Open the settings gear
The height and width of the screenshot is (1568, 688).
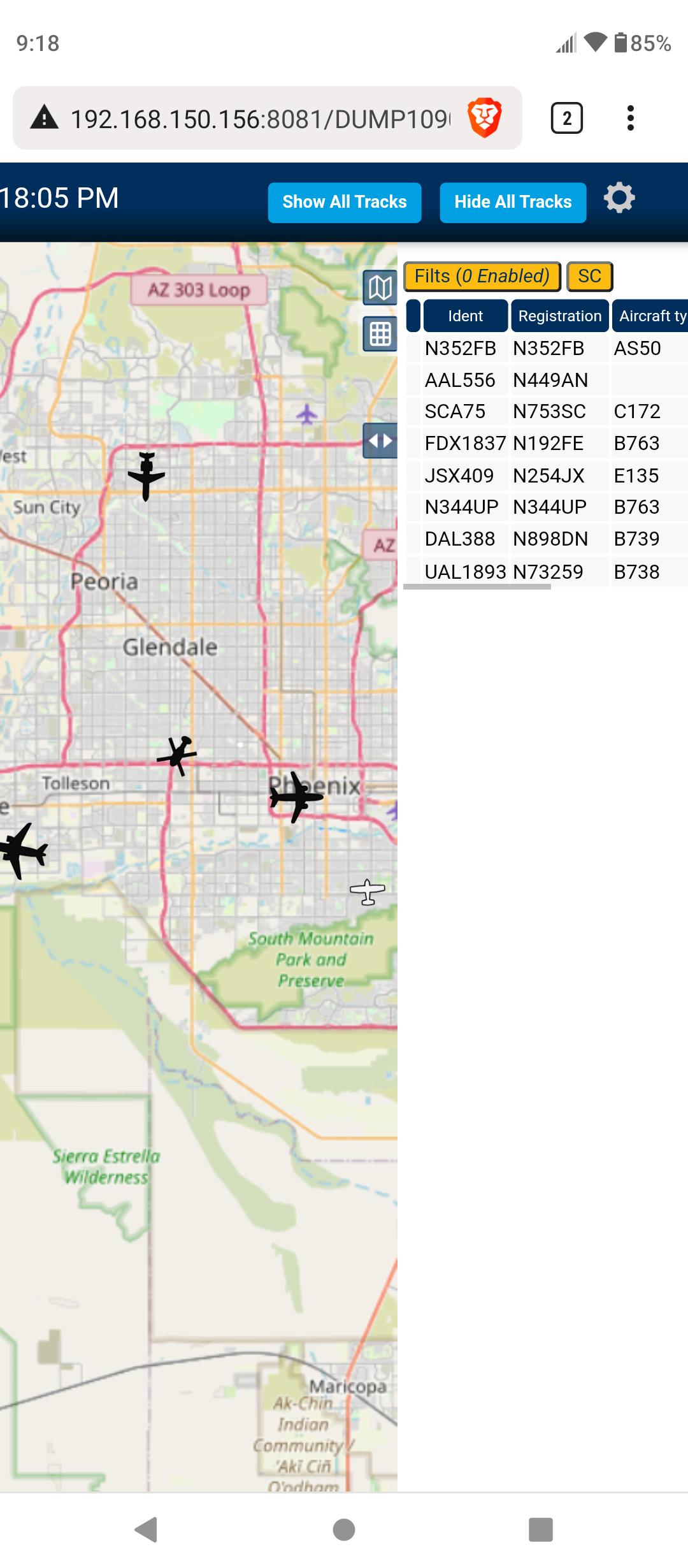619,198
